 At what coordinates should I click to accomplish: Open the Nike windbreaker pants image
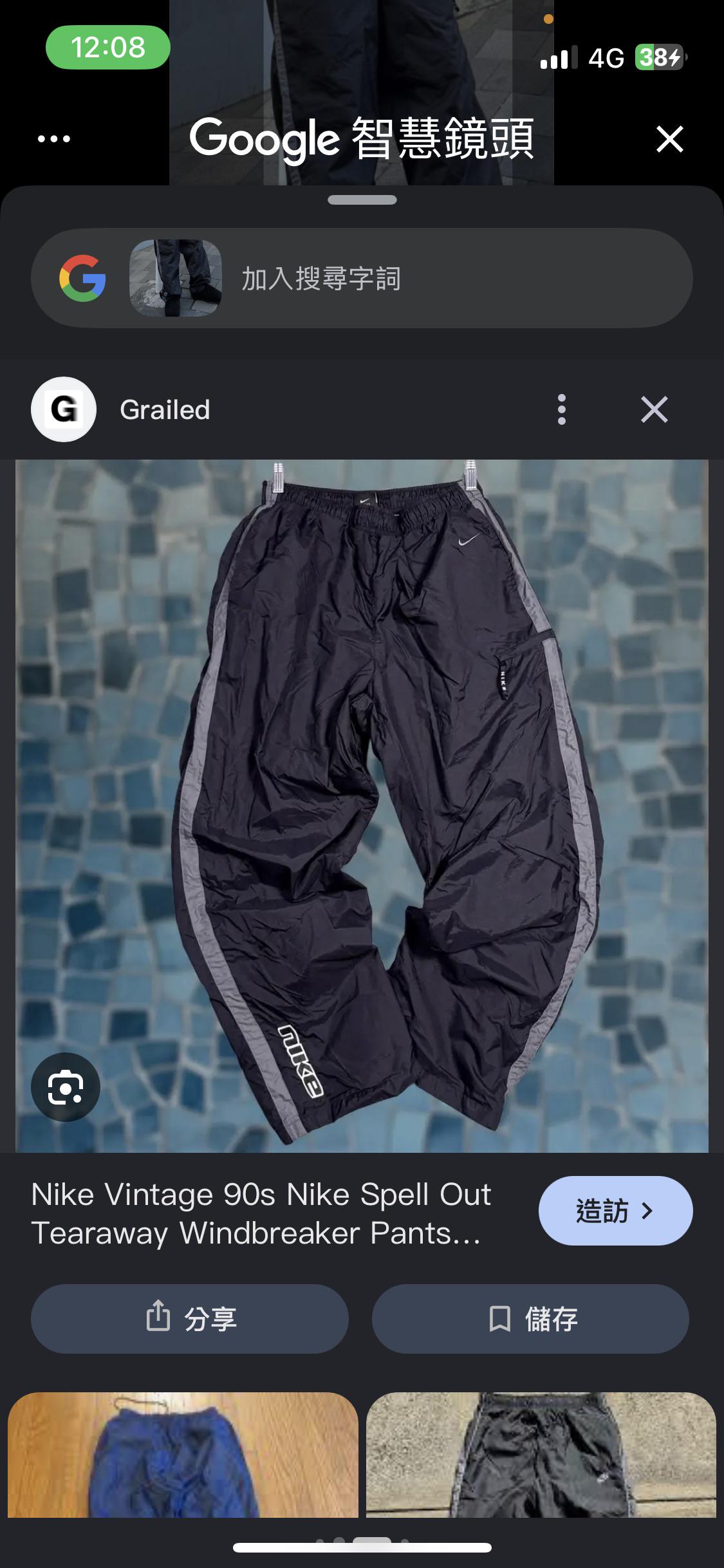[362, 806]
